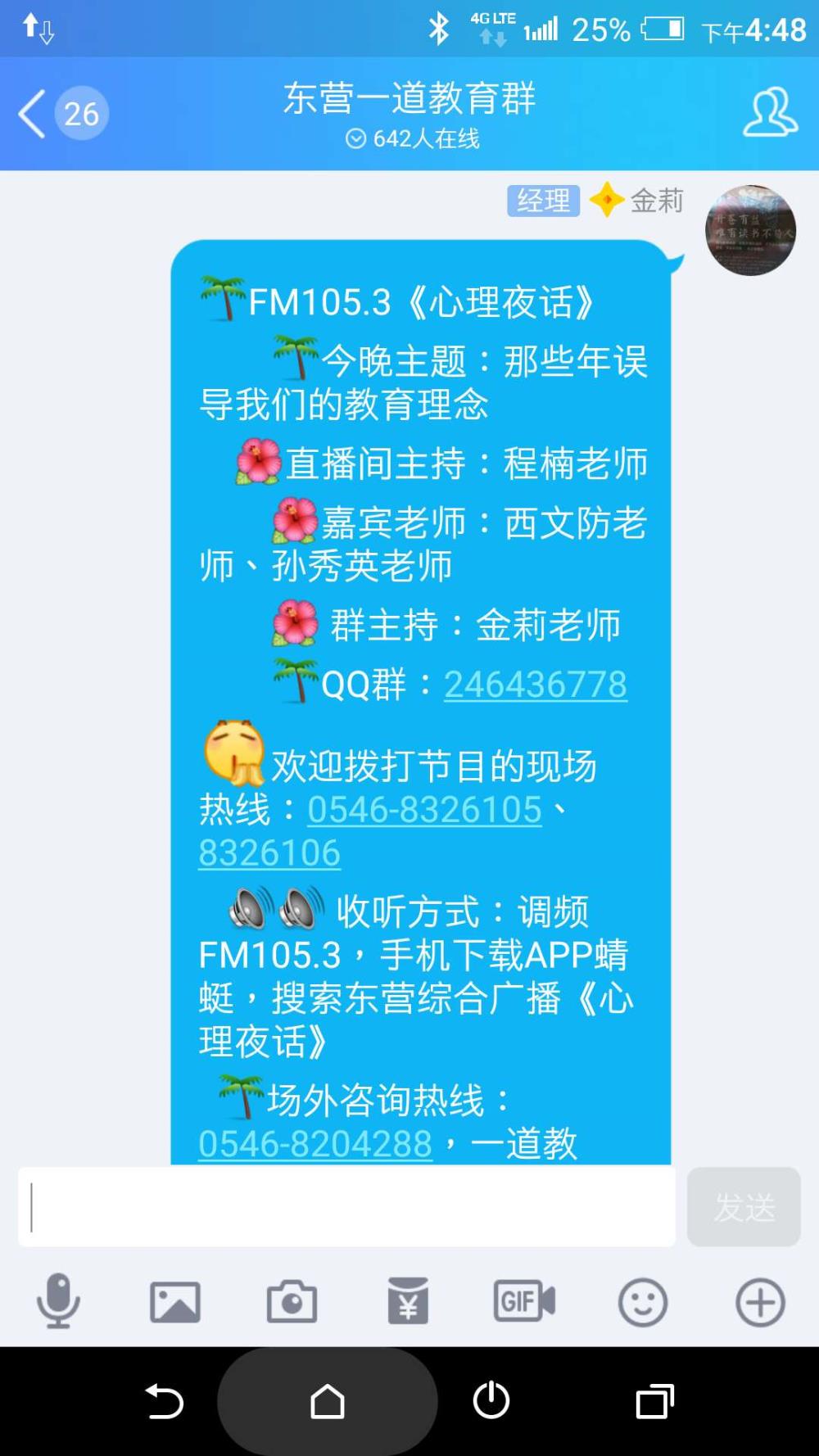Tap consultation hotline 0546-8204288 link
Screen dimensions: 819x1456
tap(315, 1143)
